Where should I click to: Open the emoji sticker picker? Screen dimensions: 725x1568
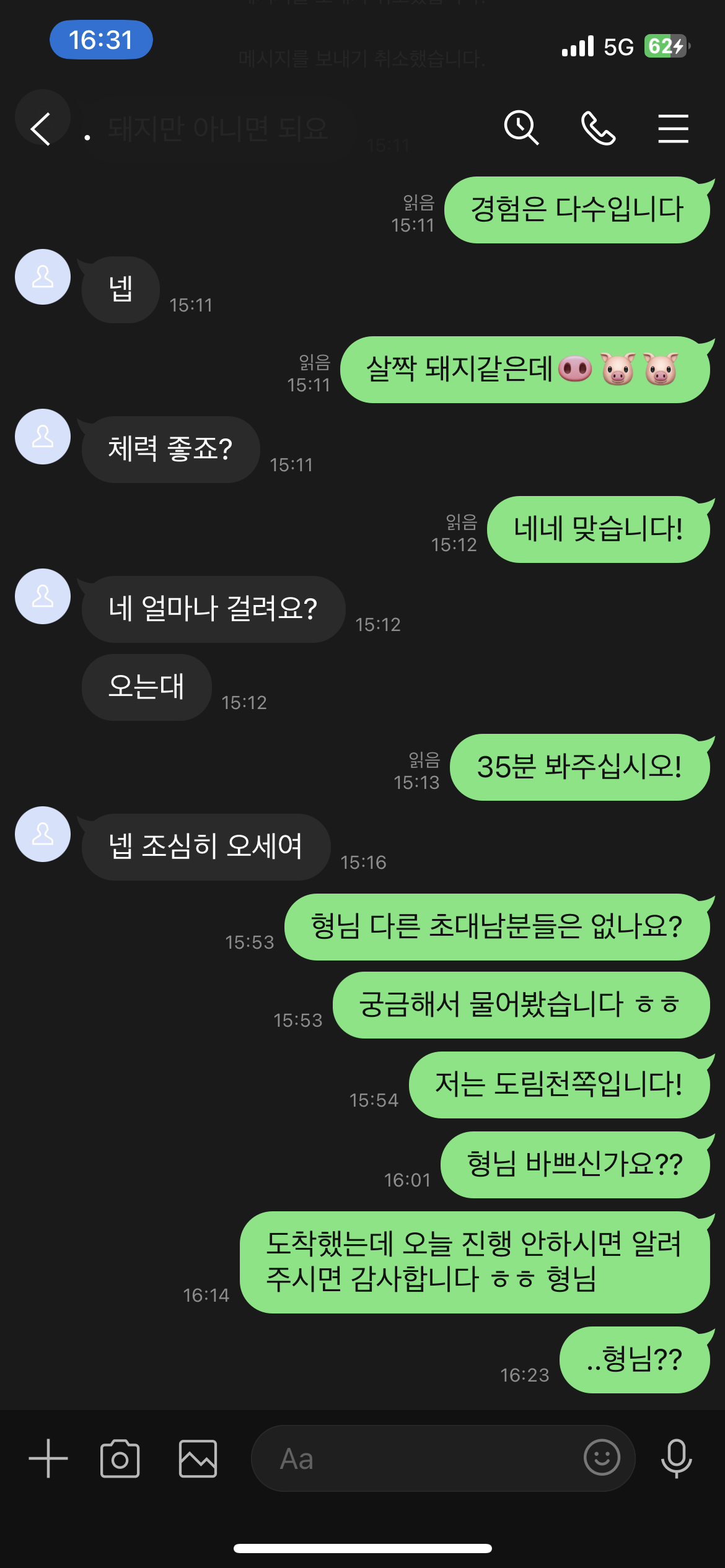(602, 1457)
